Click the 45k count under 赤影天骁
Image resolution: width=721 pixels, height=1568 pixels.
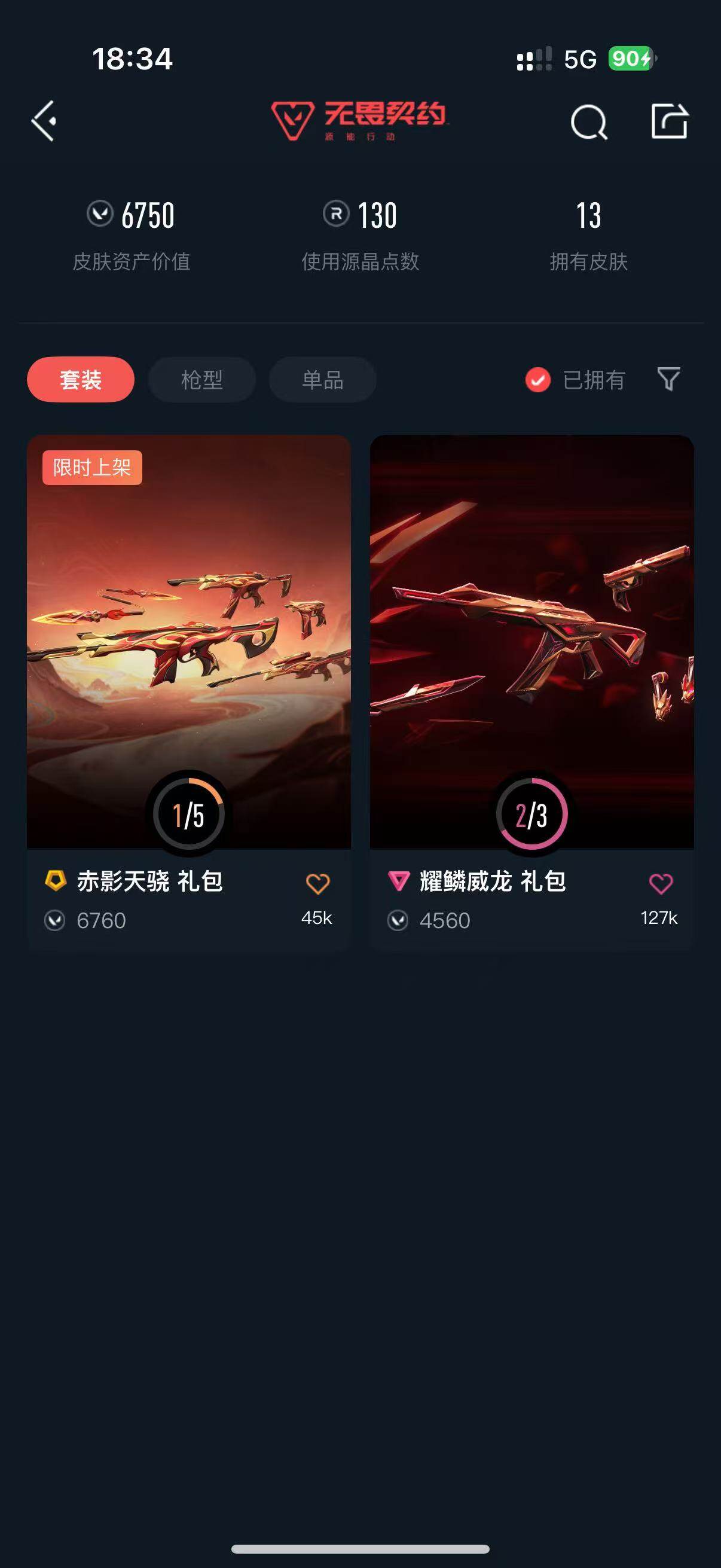pyautogui.click(x=316, y=921)
